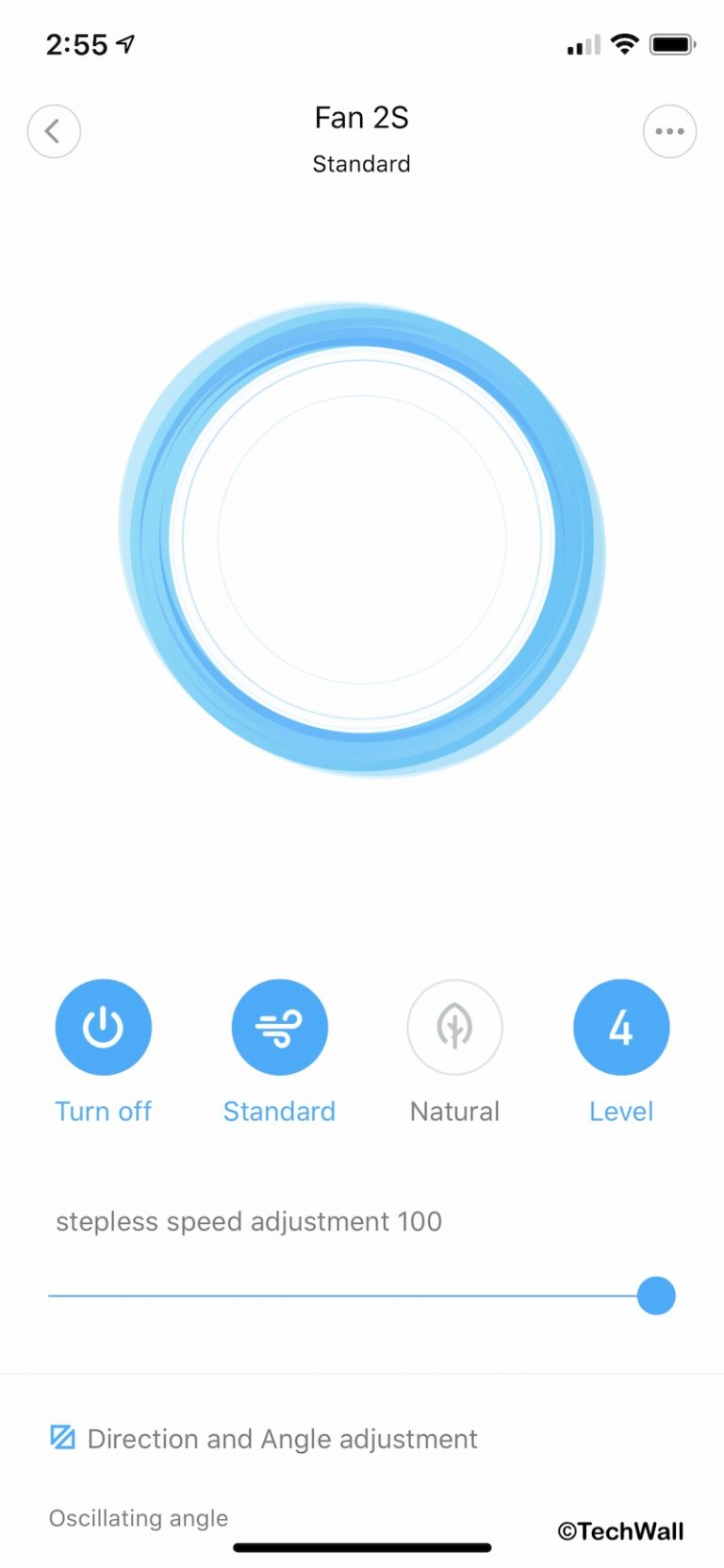
Task: Select the Standard wind mode icon
Action: click(x=279, y=1027)
